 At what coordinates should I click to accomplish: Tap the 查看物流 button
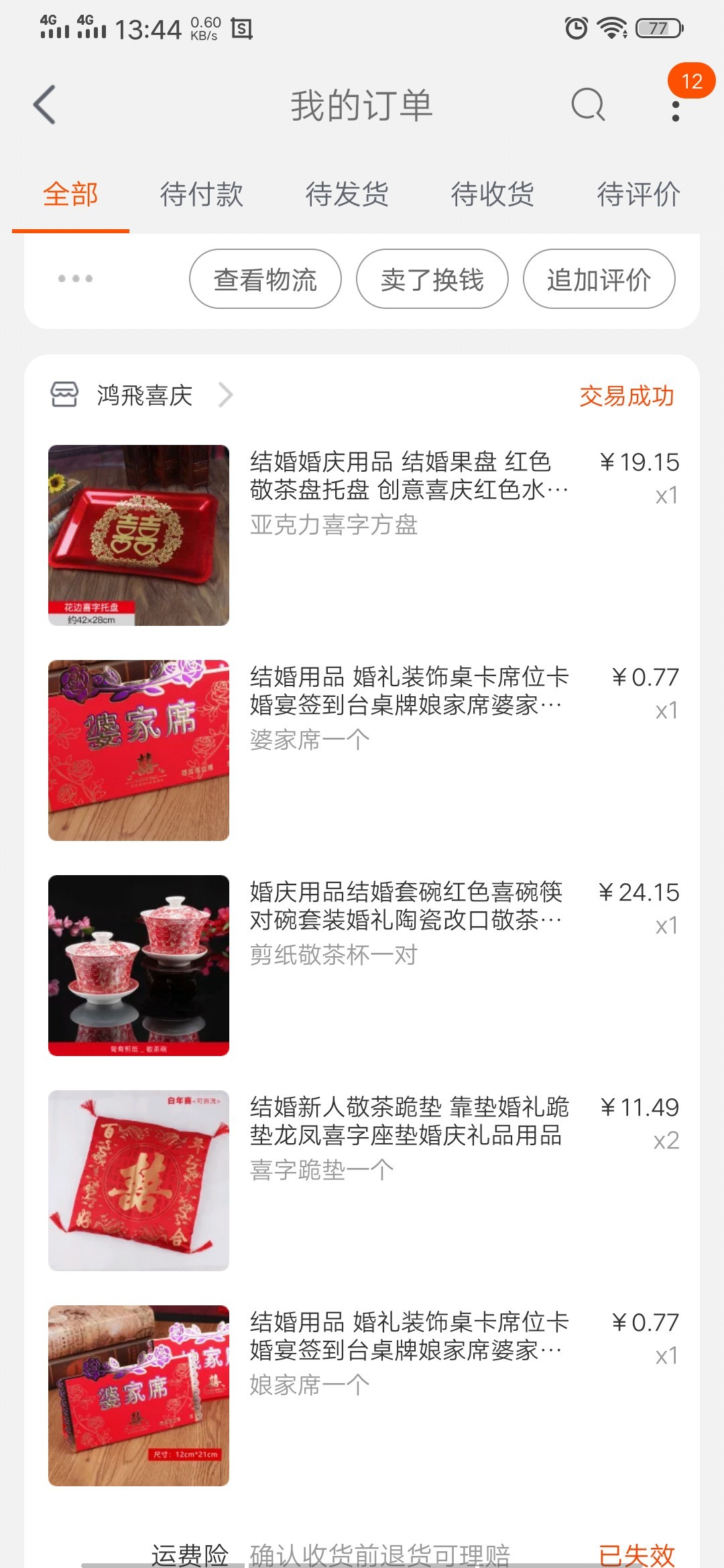pyautogui.click(x=265, y=279)
